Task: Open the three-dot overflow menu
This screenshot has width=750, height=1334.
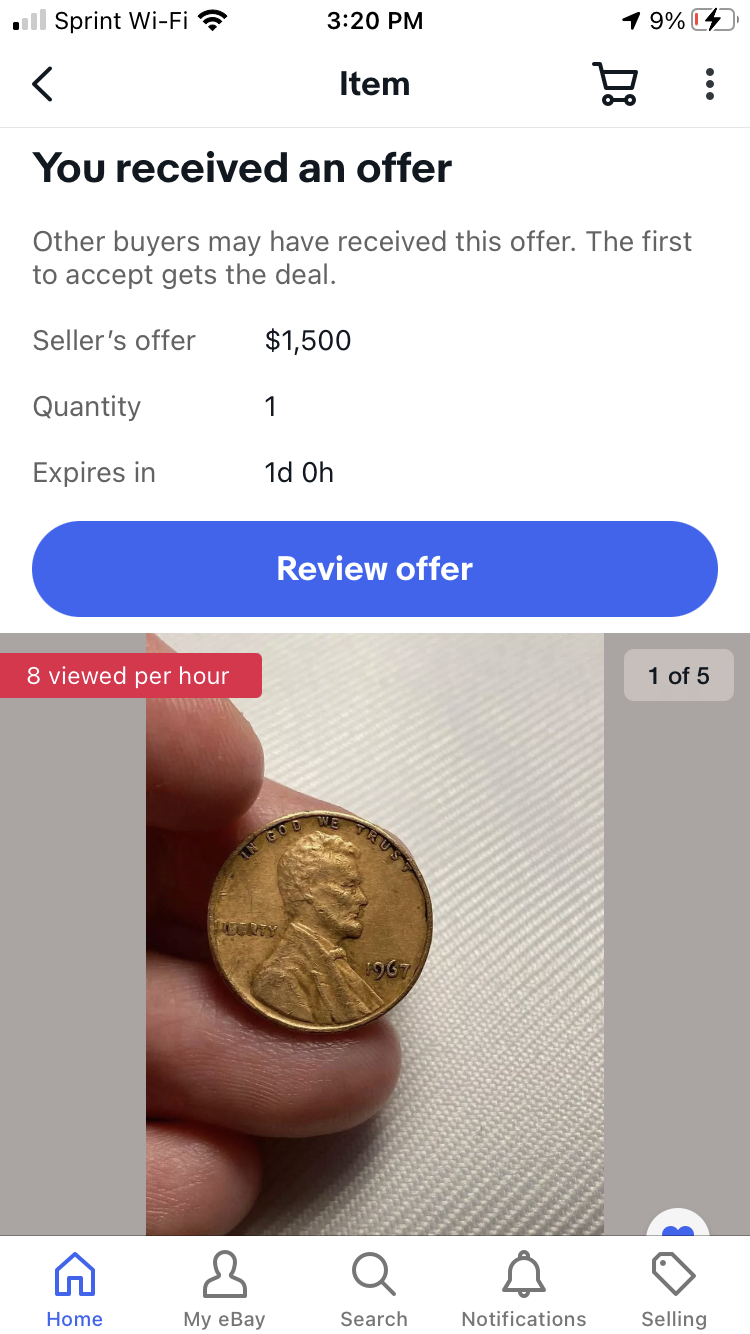Action: click(709, 84)
